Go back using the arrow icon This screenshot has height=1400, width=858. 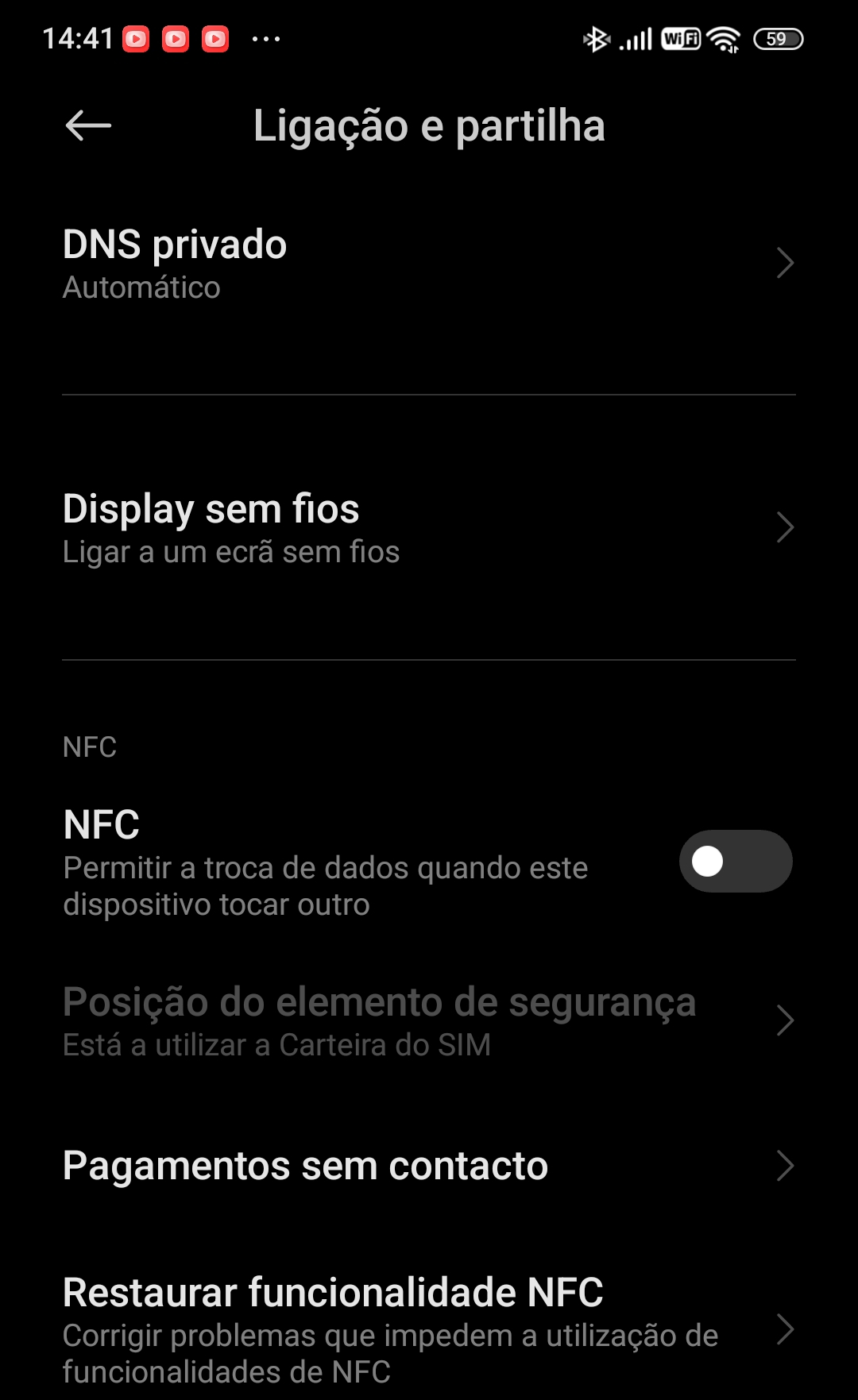(88, 125)
